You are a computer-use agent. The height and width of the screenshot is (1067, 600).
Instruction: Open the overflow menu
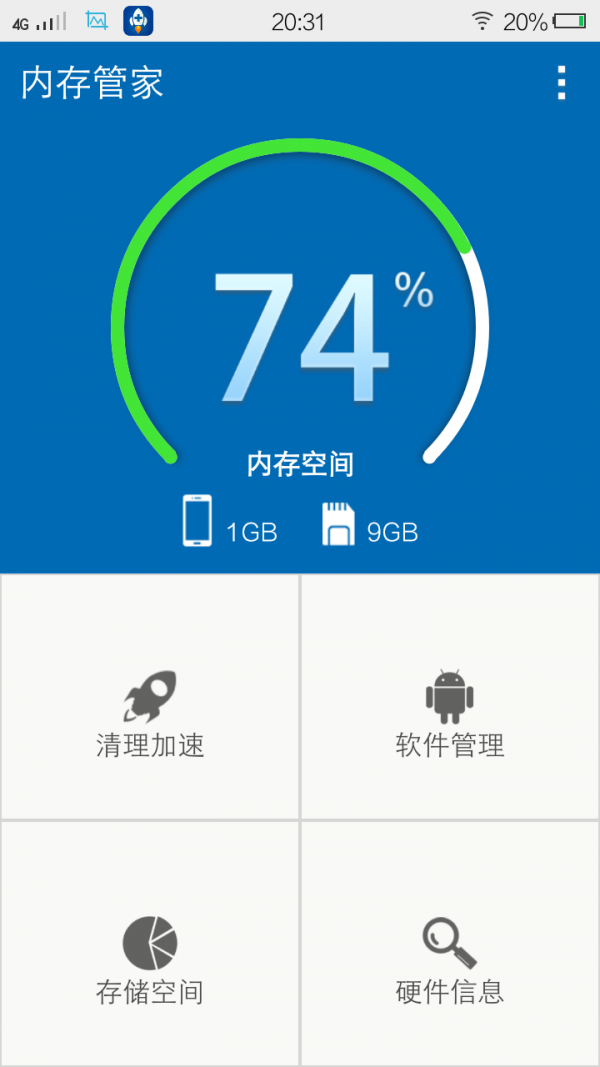(x=561, y=83)
